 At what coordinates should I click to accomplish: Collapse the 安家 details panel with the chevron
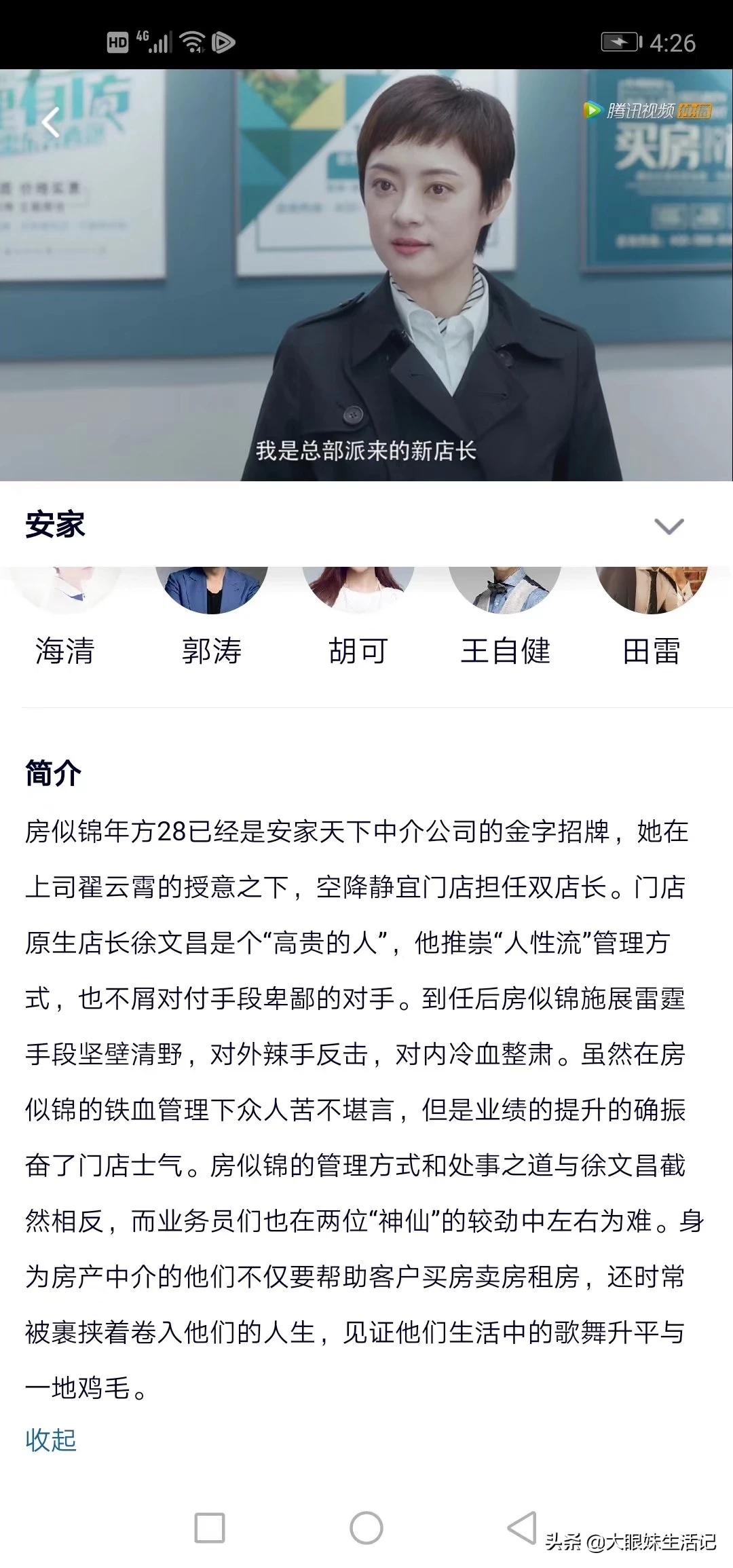click(669, 526)
